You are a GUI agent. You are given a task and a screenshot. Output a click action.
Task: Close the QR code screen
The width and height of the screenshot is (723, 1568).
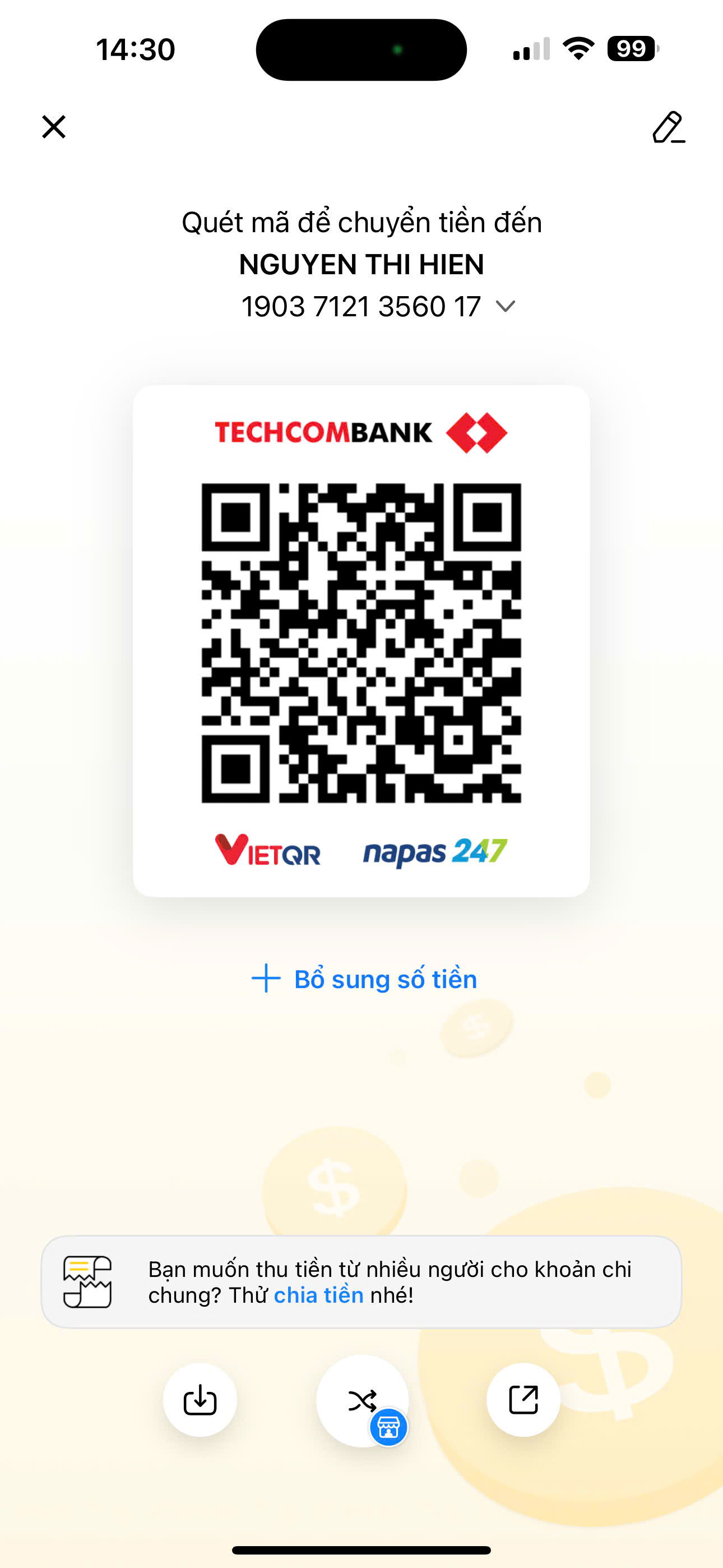point(54,127)
